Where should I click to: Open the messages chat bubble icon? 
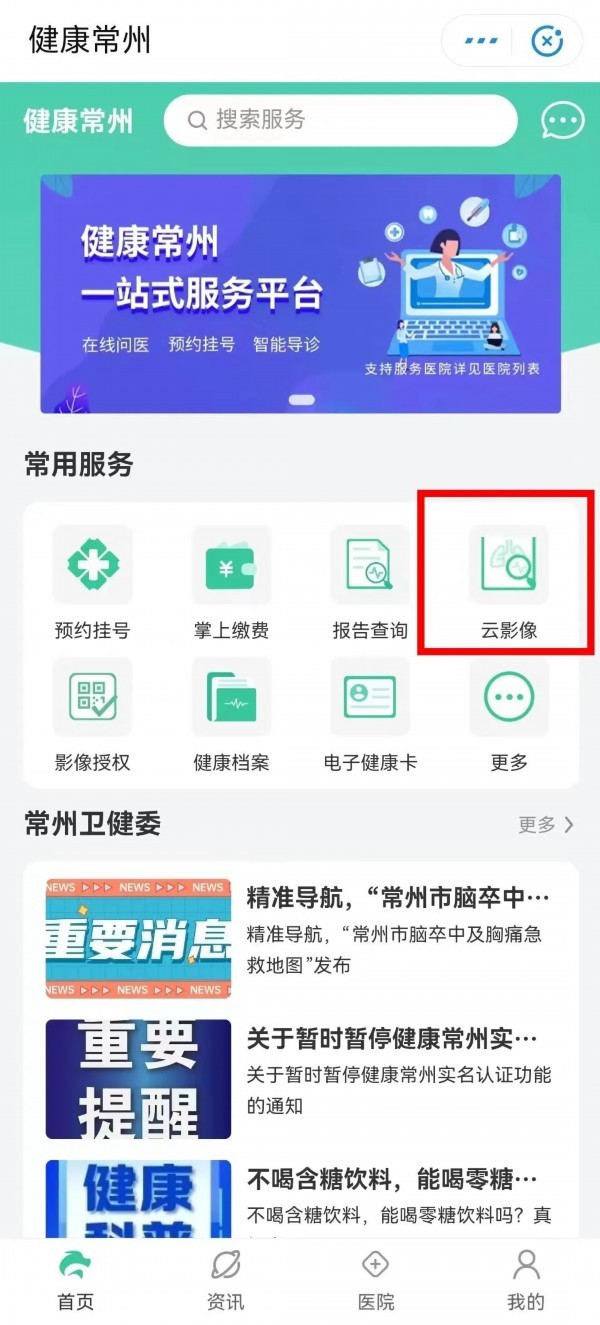562,121
